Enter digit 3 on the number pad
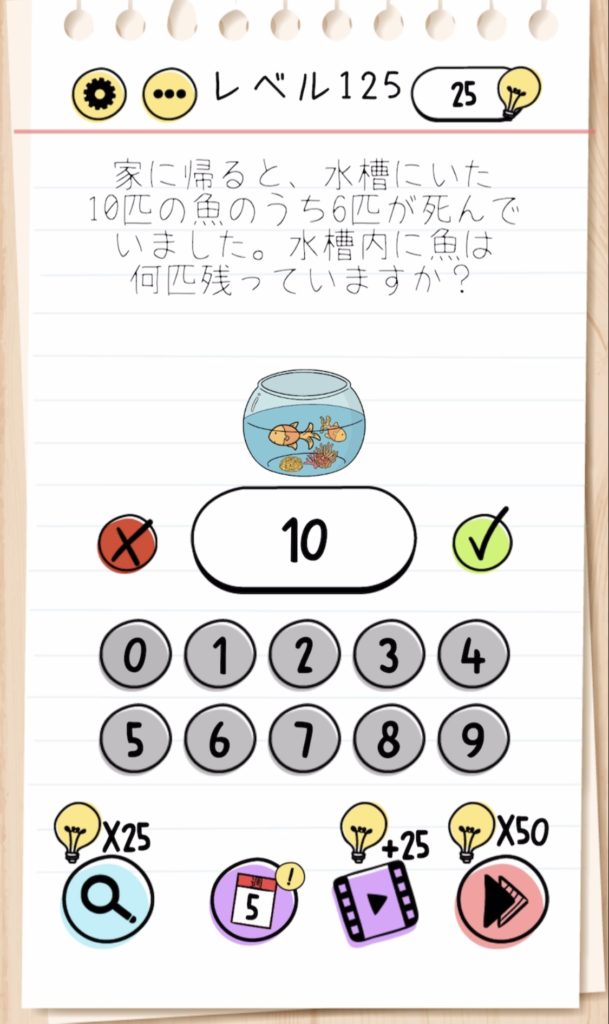Image resolution: width=609 pixels, height=1024 pixels. tap(388, 655)
